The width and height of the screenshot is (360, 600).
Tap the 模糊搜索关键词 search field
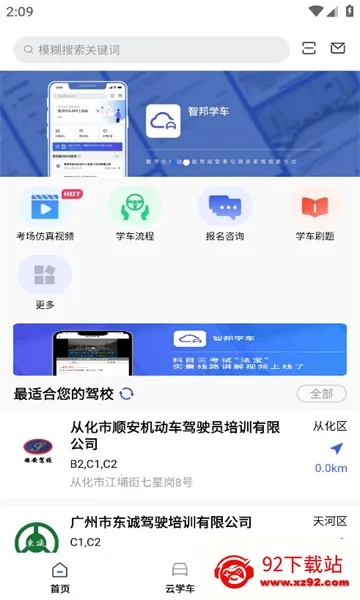[151, 50]
